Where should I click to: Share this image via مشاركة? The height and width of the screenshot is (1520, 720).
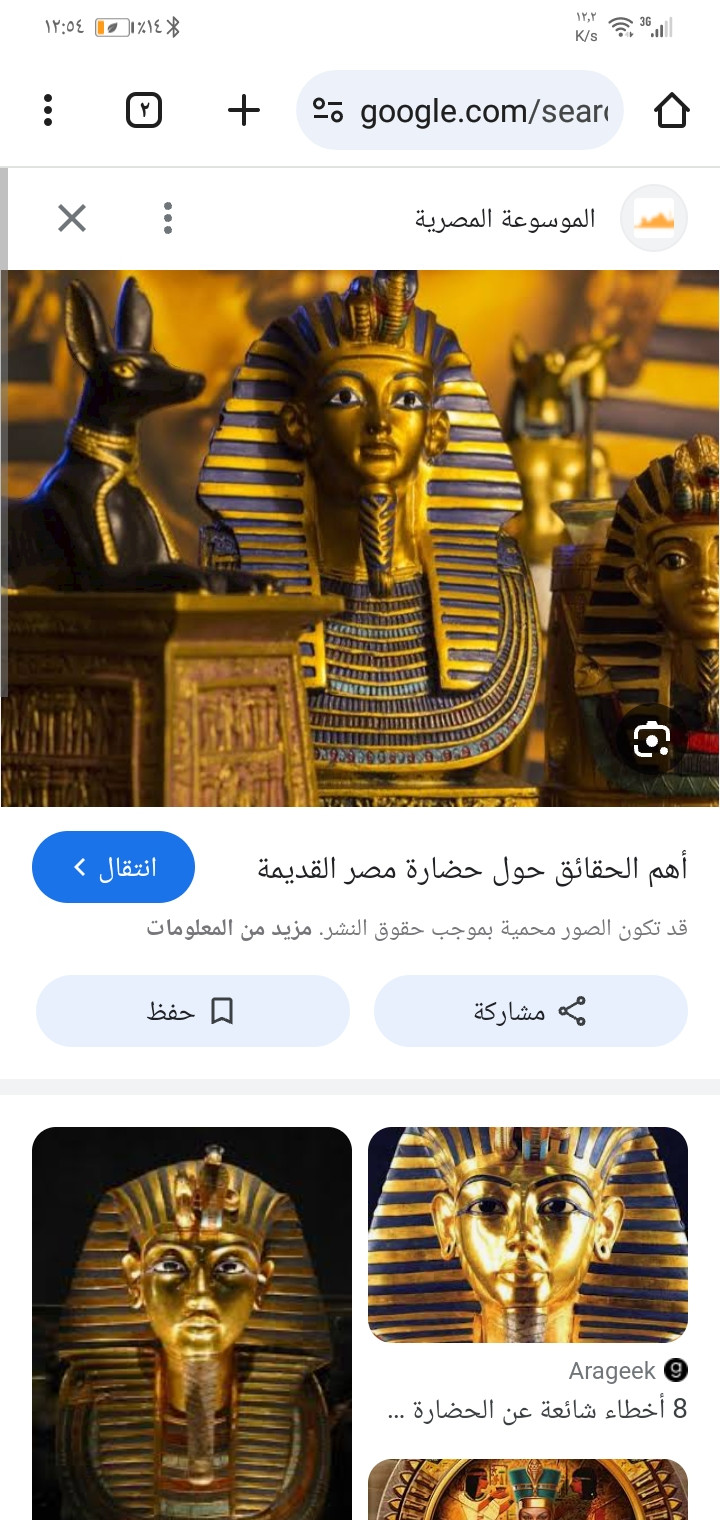pyautogui.click(x=530, y=1011)
